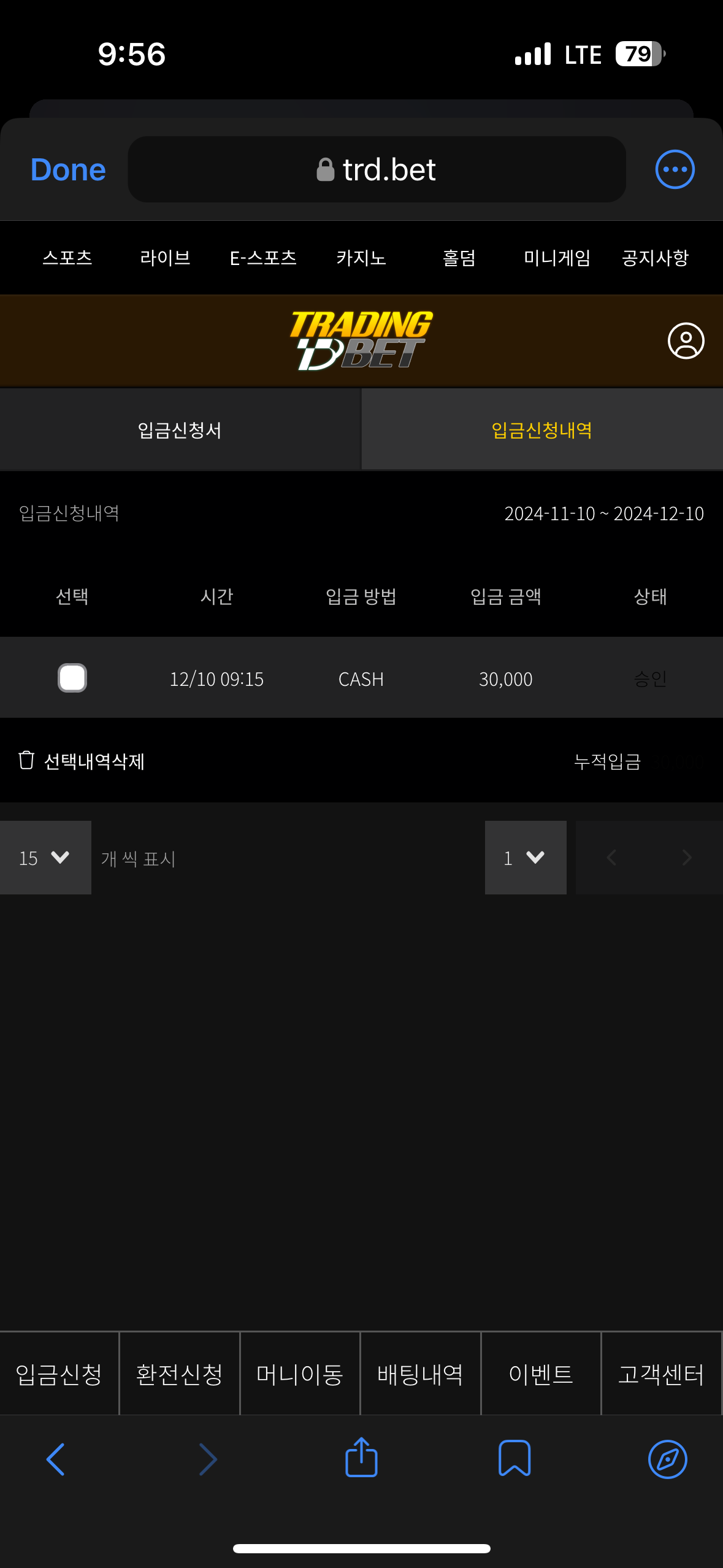Open the 카지노 section

361,258
